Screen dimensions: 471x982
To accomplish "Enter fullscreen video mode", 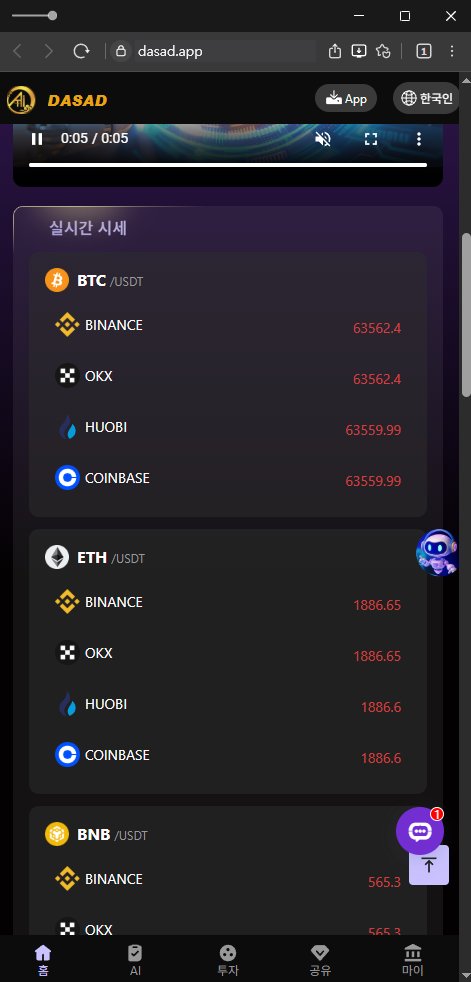I will [x=371, y=138].
